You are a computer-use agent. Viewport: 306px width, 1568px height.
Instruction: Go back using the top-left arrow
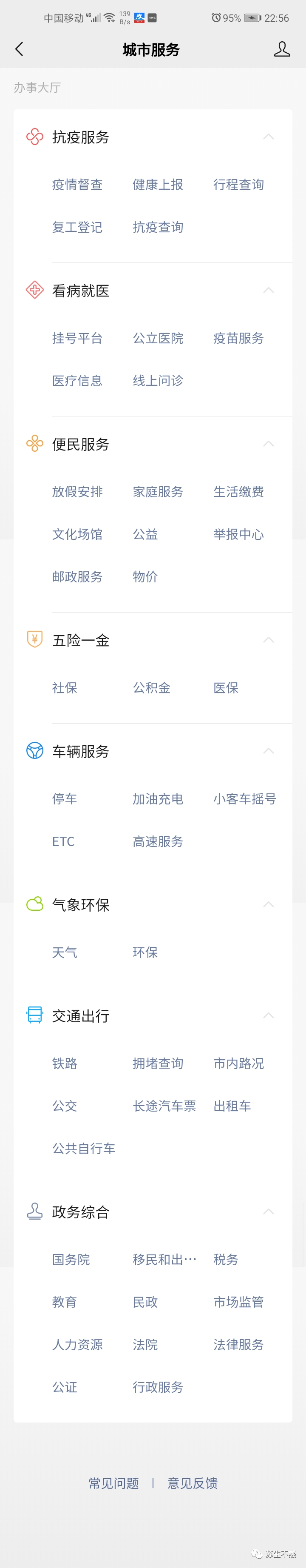[20, 49]
